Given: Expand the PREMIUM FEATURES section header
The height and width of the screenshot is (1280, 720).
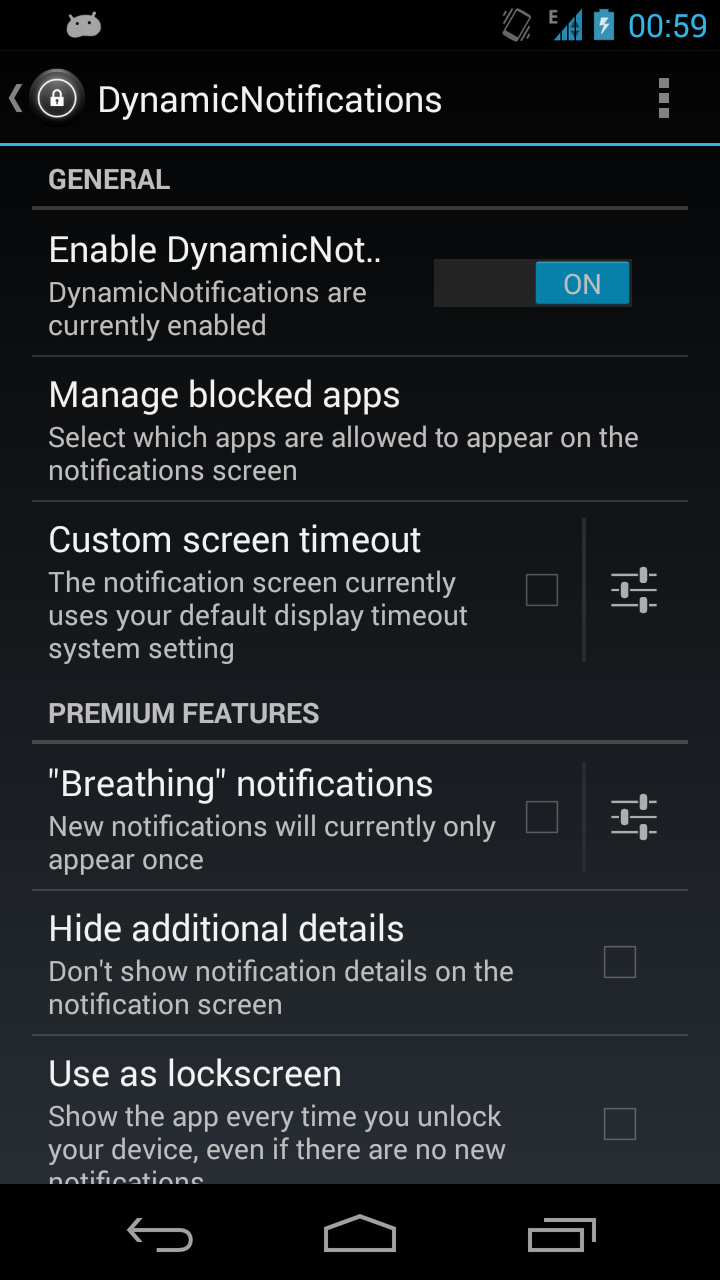Looking at the screenshot, I should (x=184, y=713).
